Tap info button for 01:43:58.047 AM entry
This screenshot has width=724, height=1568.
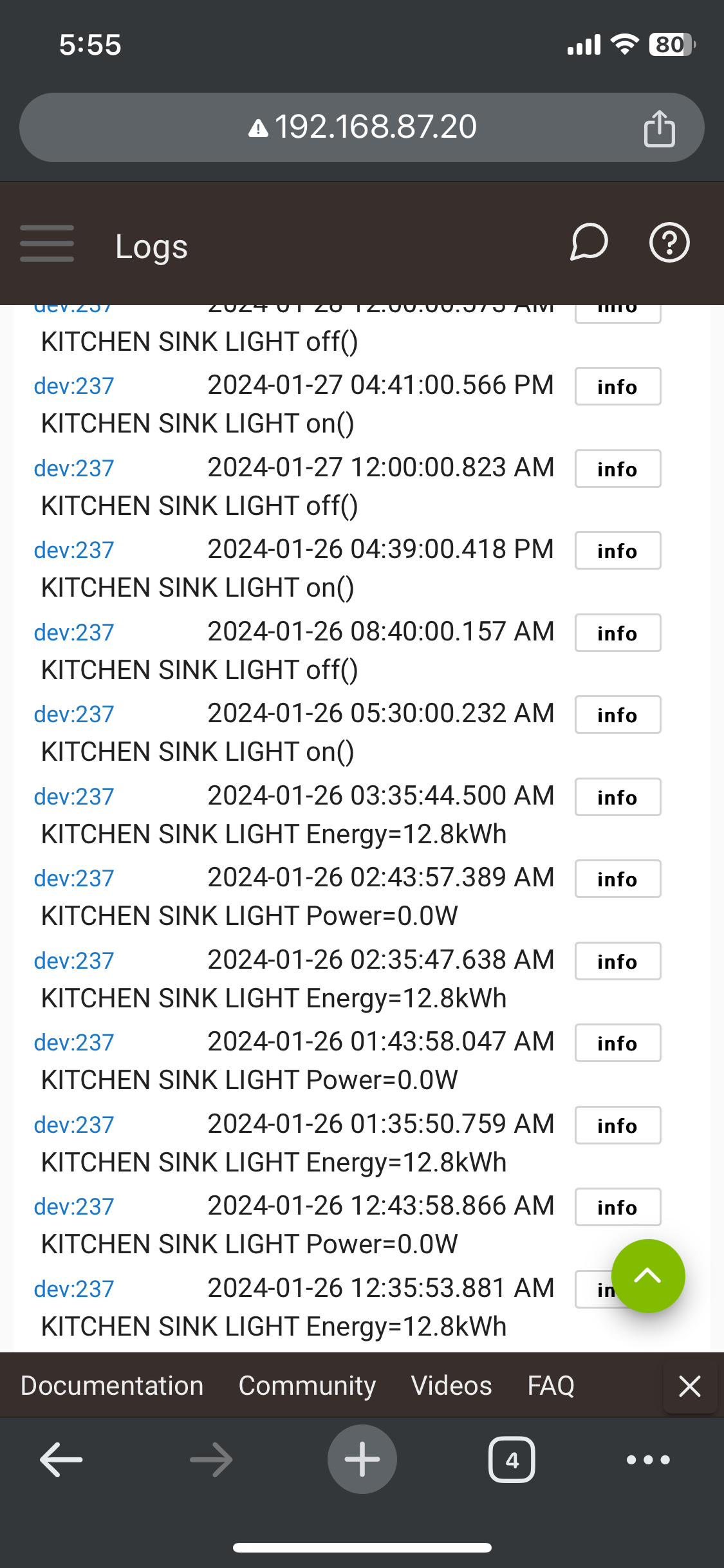(x=617, y=1043)
